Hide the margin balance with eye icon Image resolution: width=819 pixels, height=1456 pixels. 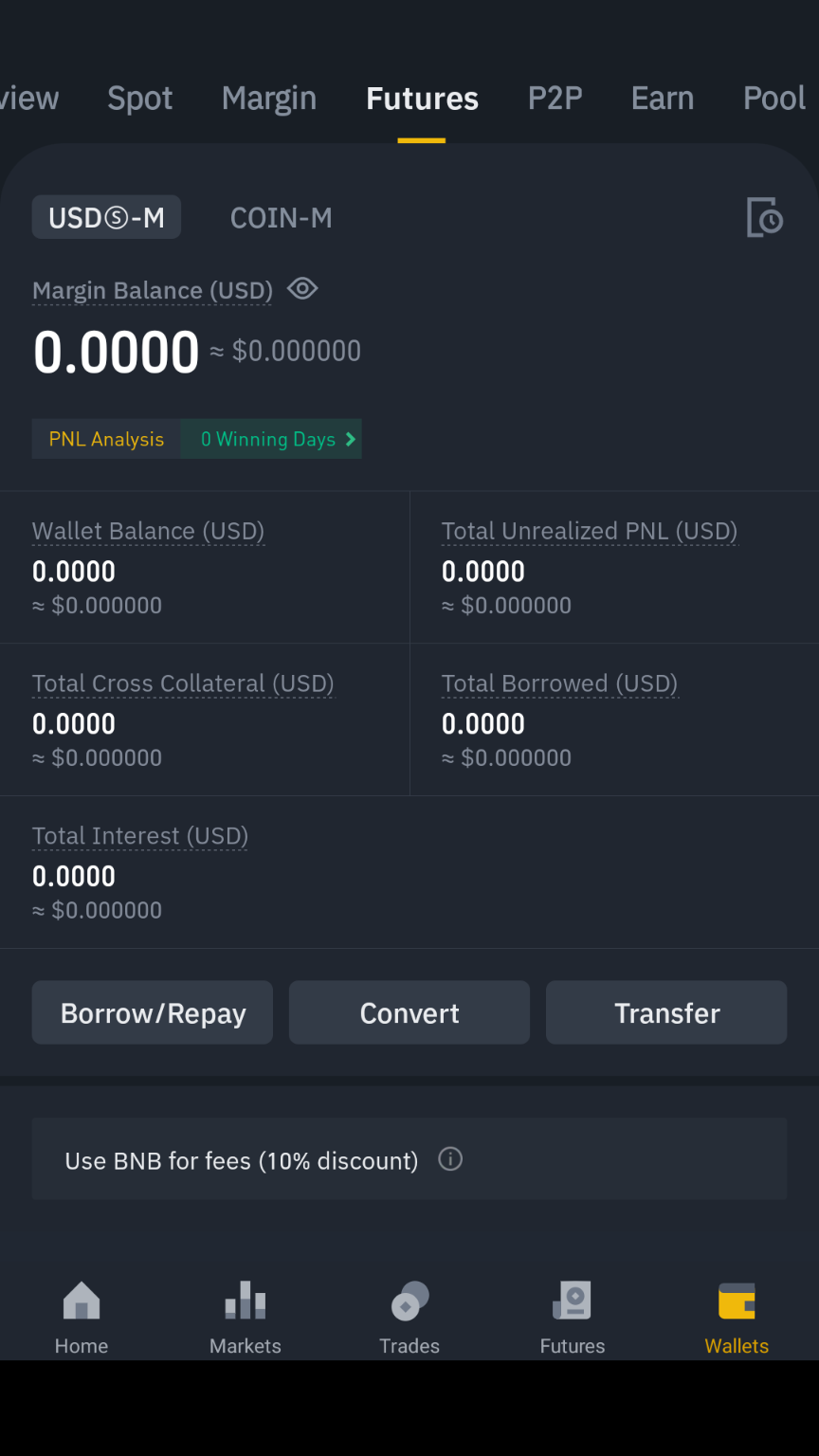(302, 289)
